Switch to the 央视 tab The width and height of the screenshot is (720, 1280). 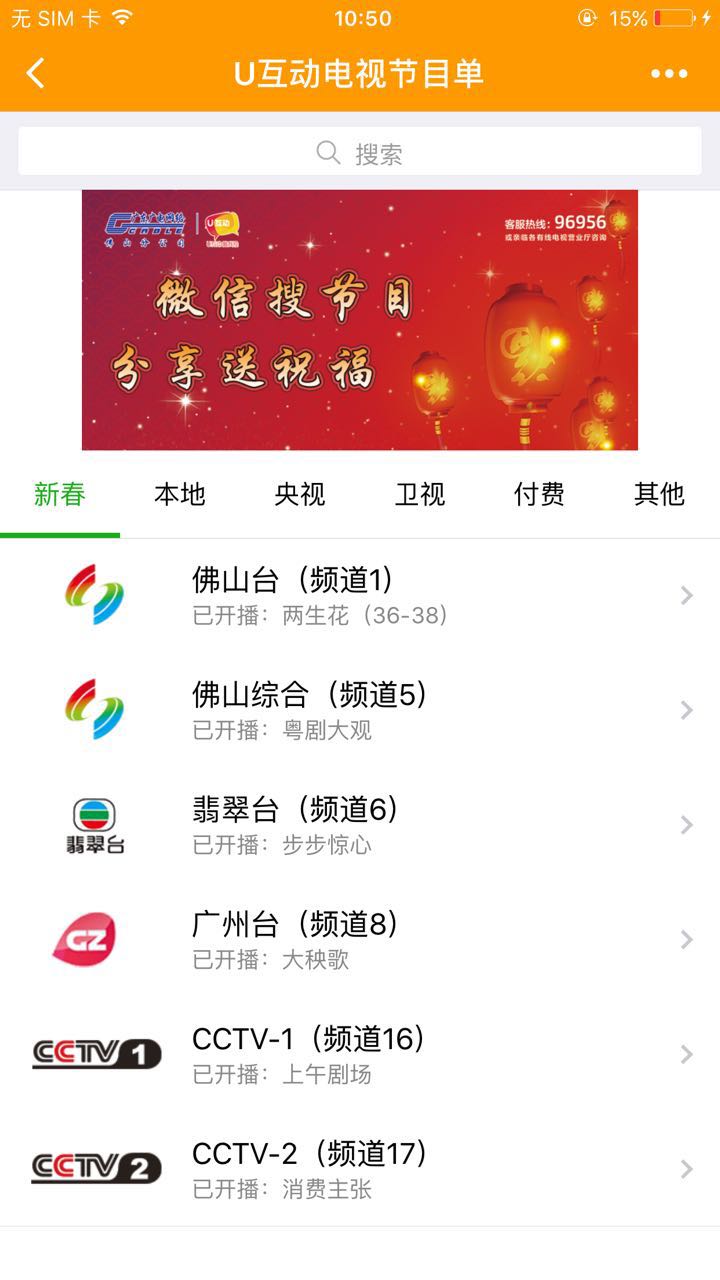[300, 494]
